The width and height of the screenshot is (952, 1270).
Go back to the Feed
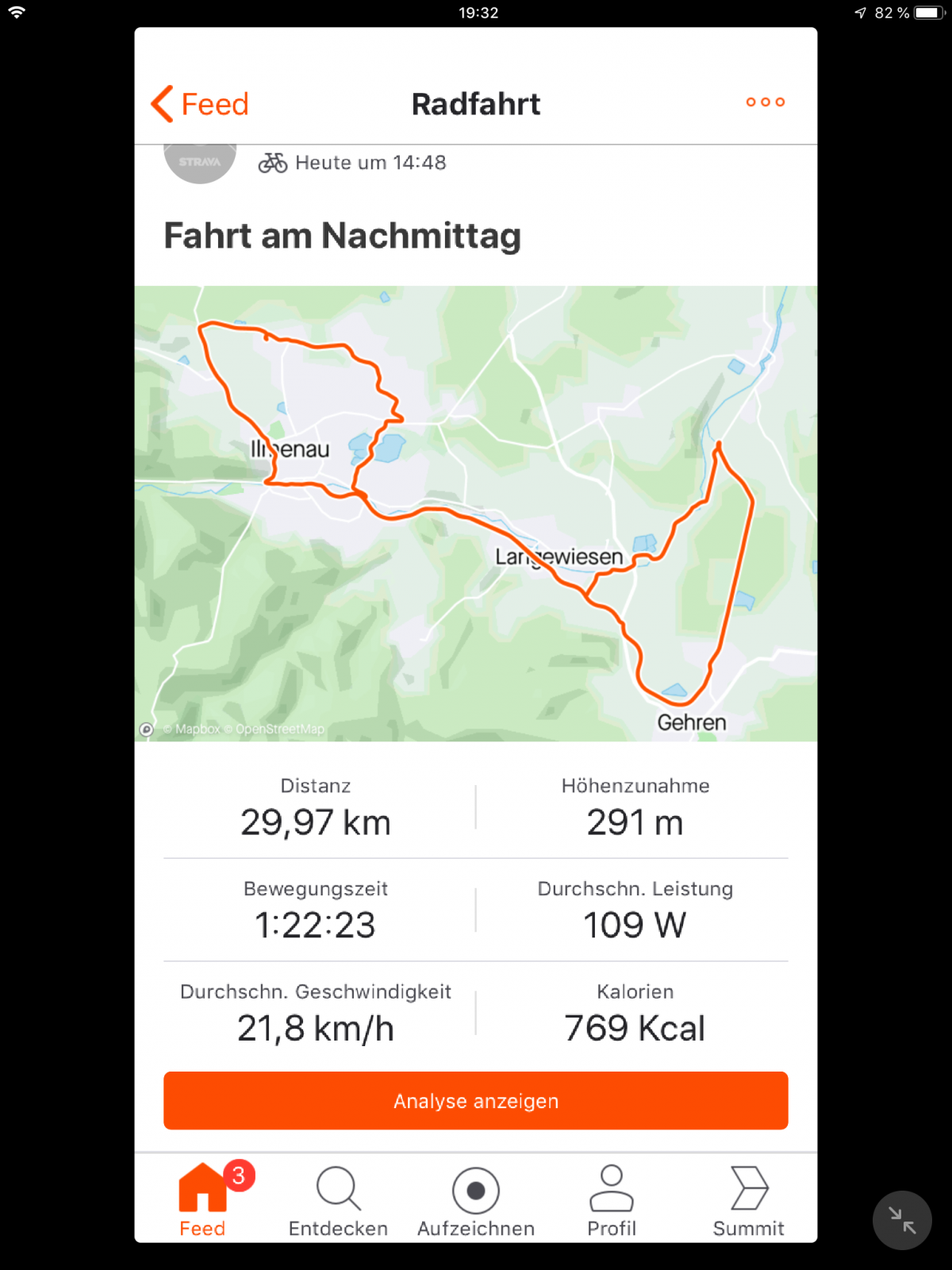pos(200,104)
